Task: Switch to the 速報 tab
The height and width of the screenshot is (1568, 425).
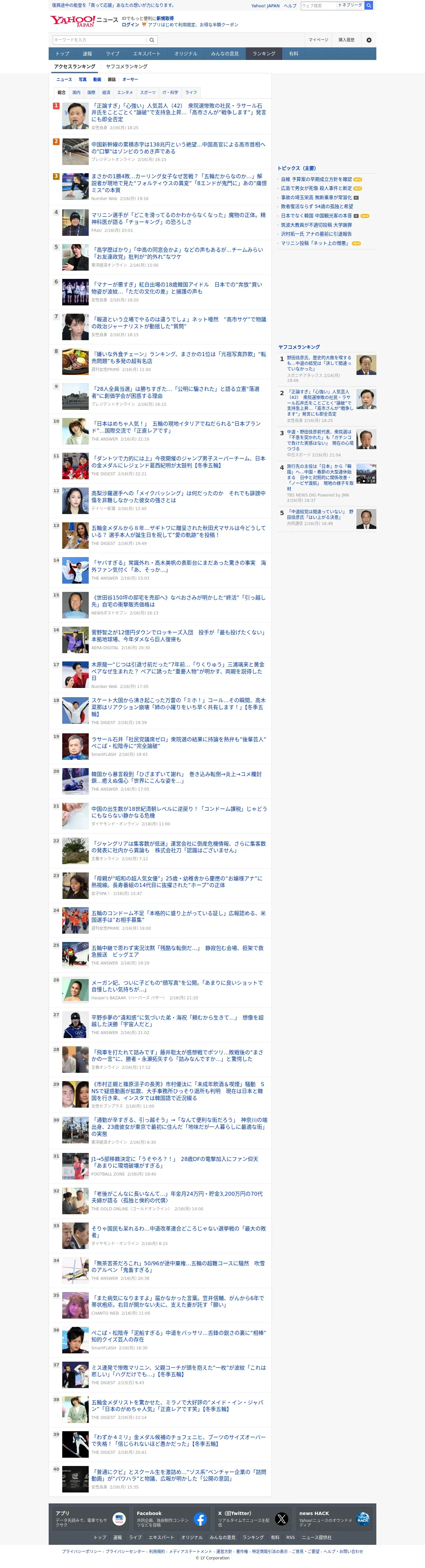Action: click(x=88, y=54)
